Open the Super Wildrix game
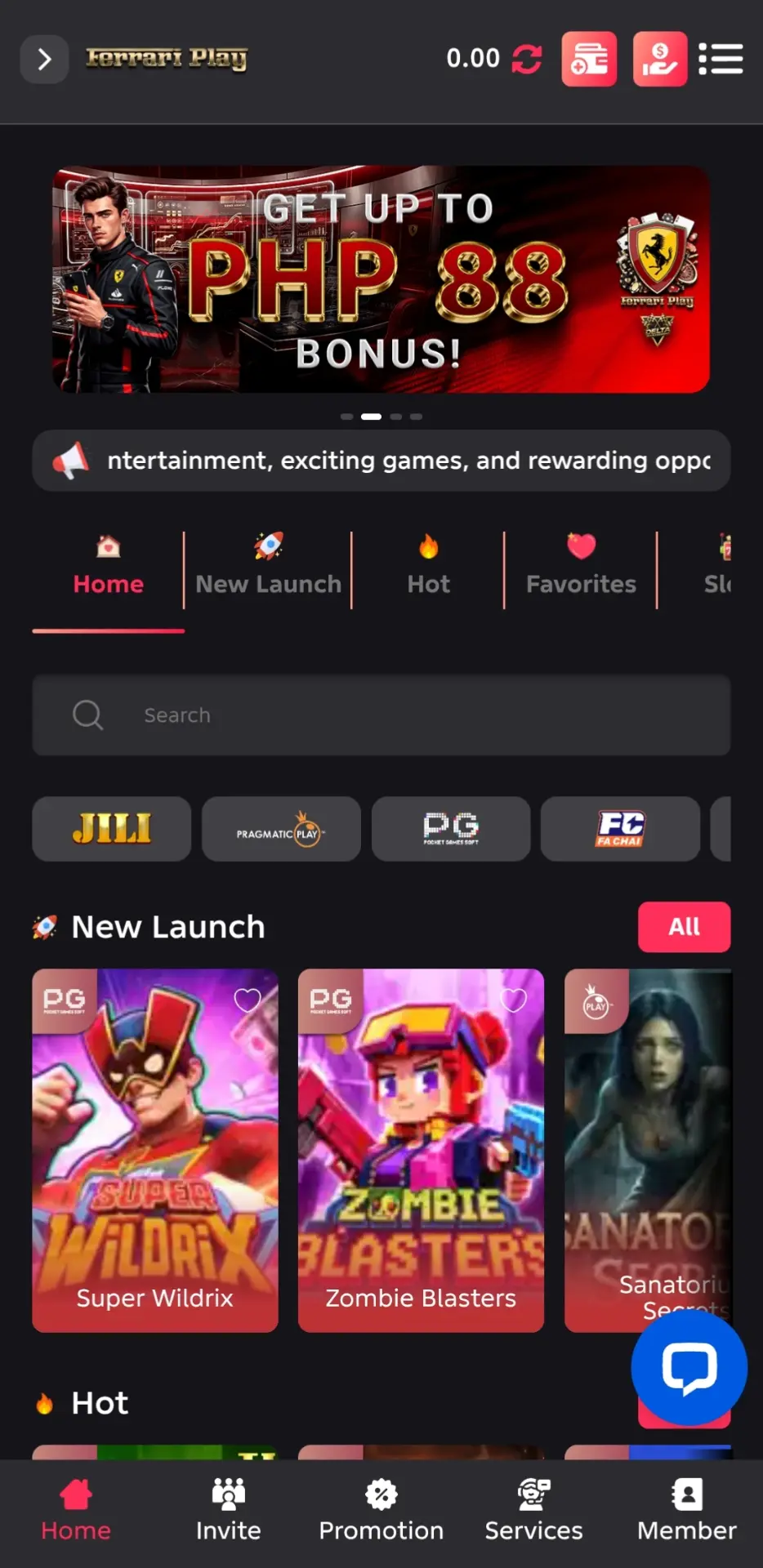763x1568 pixels. [155, 1151]
